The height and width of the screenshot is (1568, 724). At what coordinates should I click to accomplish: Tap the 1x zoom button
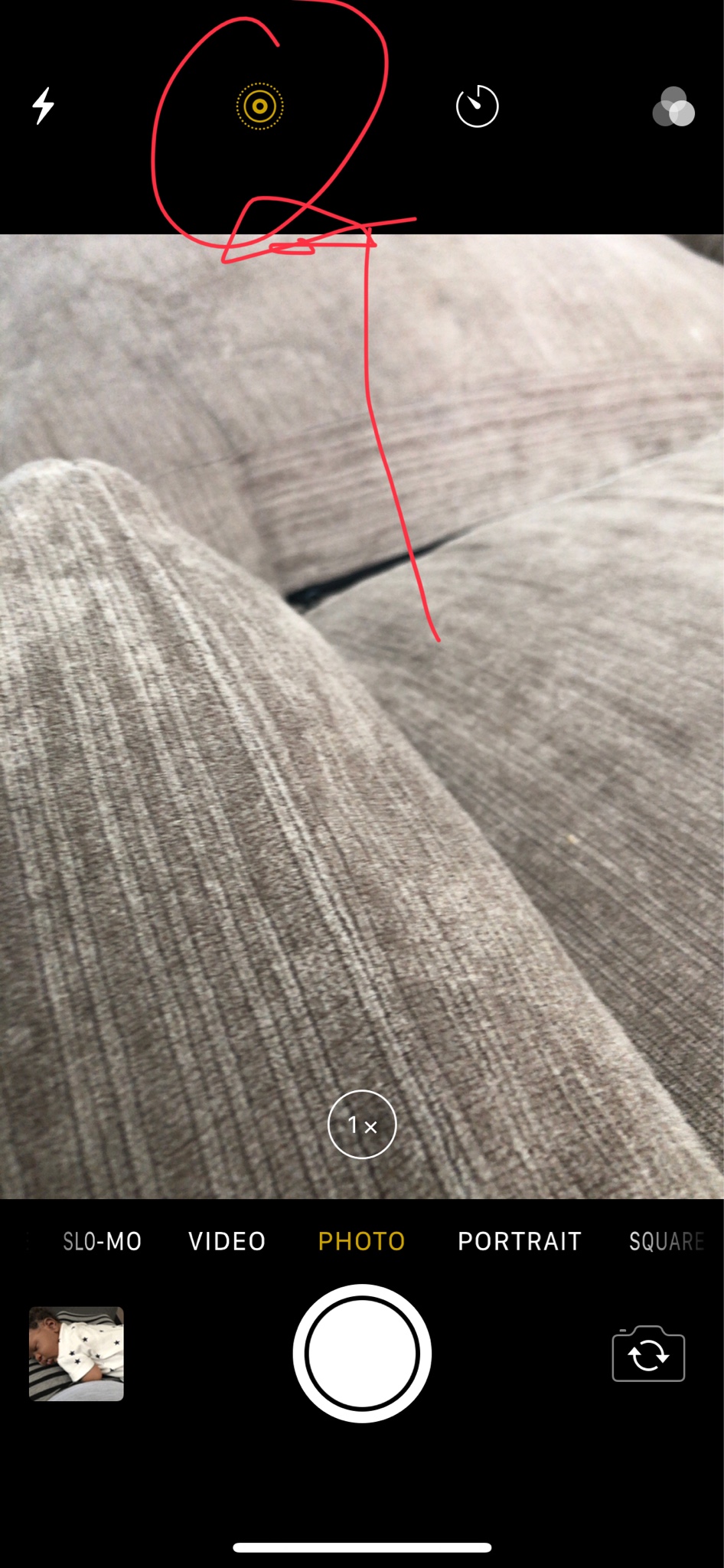362,1125
